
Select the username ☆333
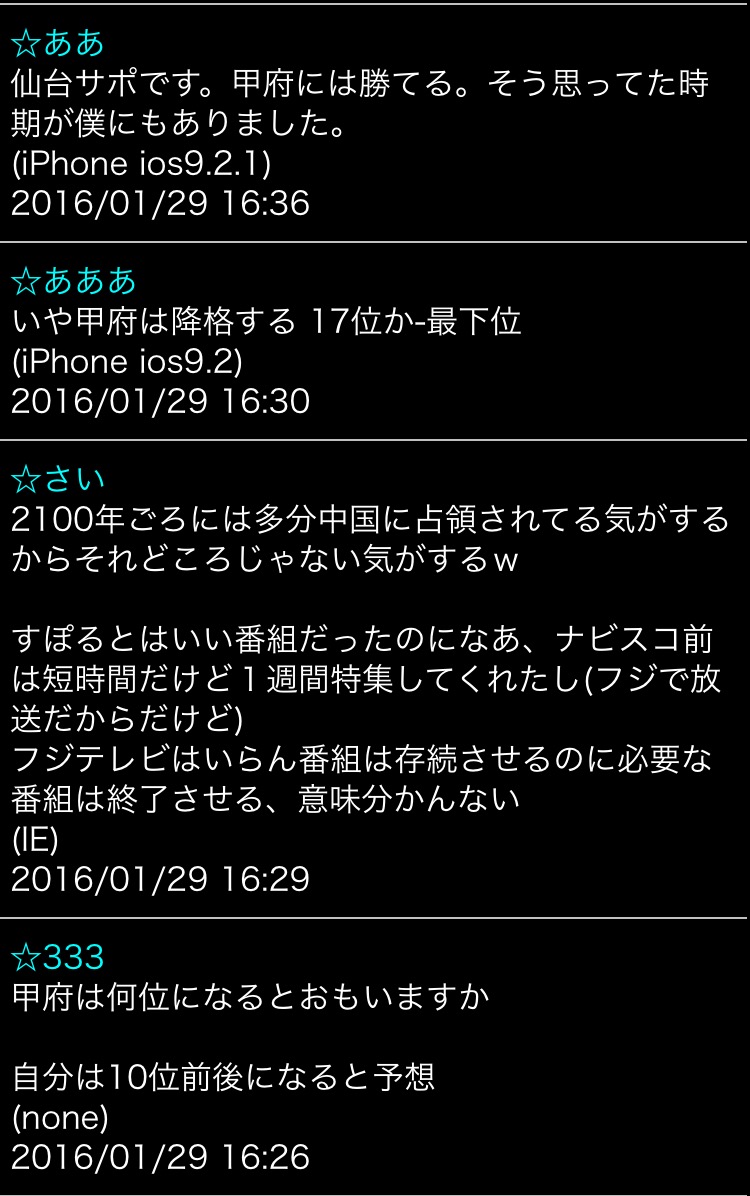[58, 957]
